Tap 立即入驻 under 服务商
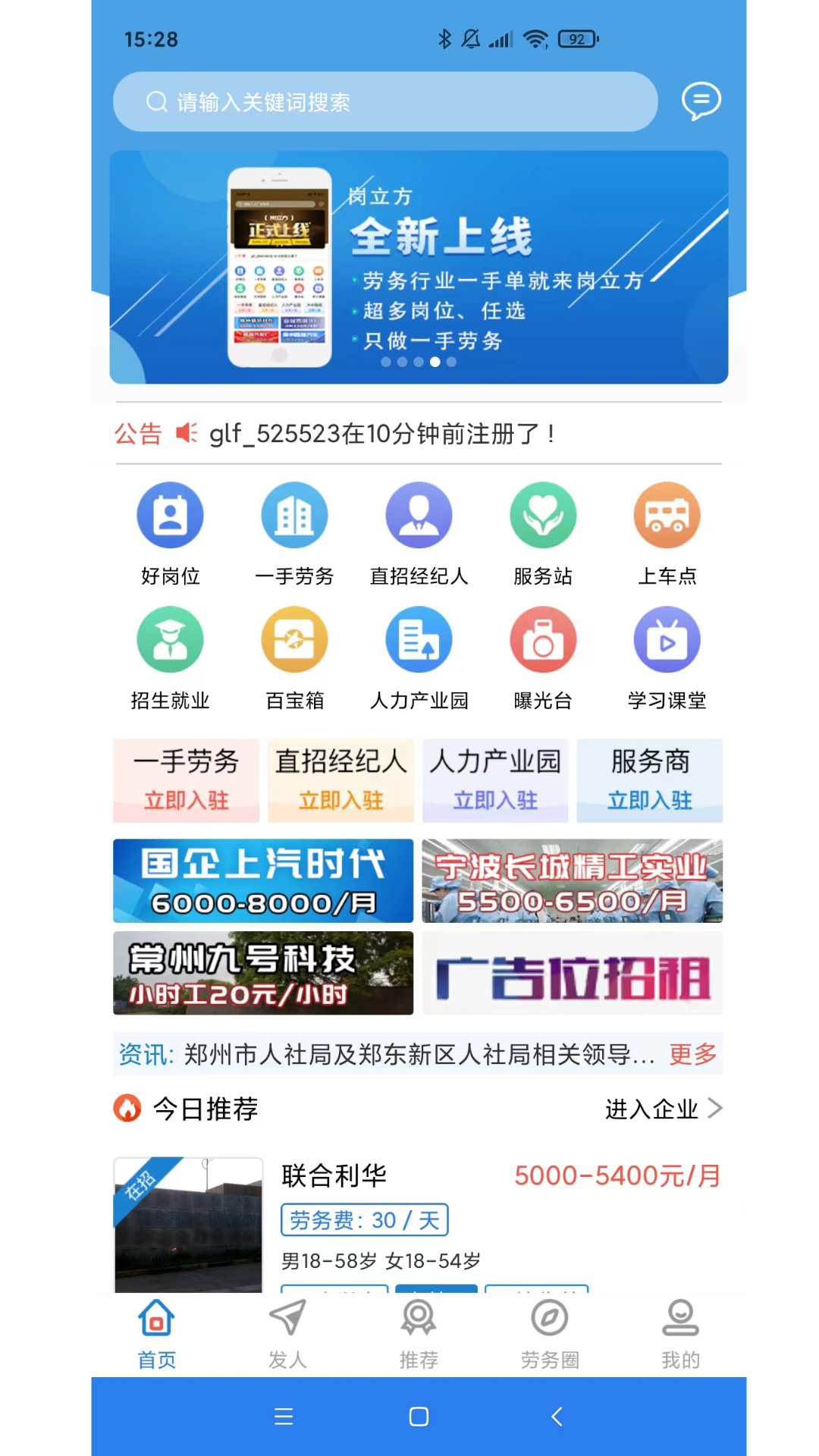 (649, 800)
